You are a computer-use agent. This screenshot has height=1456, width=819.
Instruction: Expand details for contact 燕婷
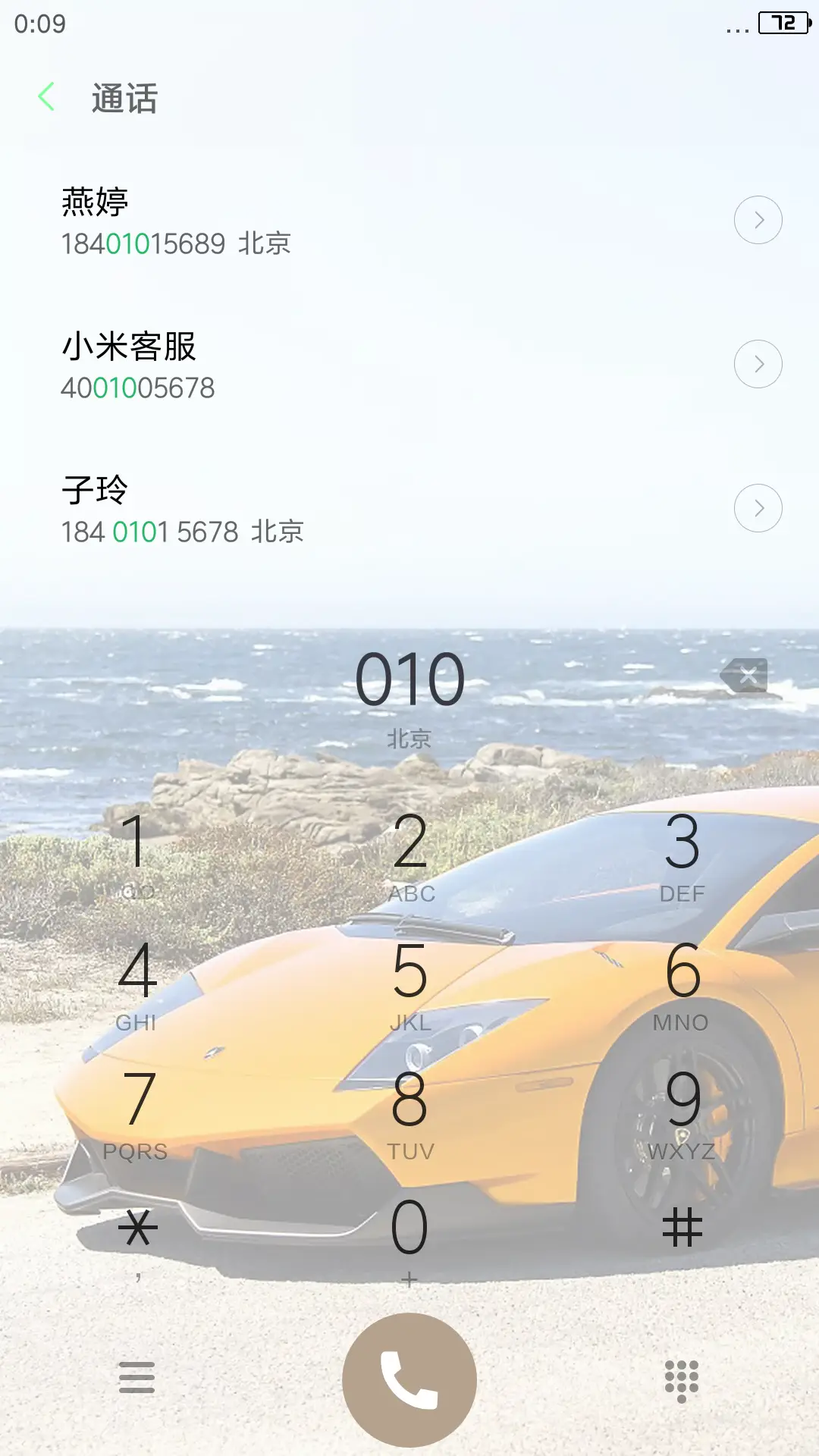pos(756,219)
